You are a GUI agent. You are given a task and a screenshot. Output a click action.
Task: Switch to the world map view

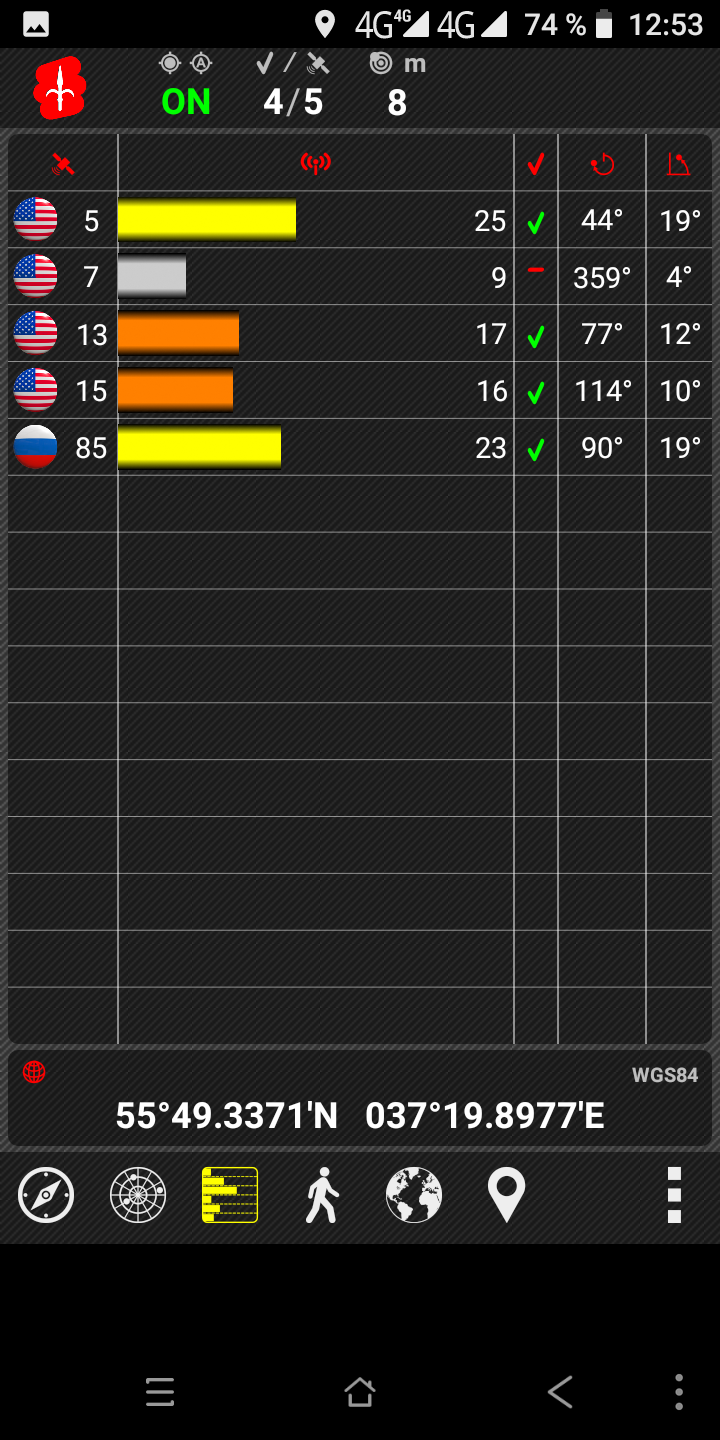tap(414, 1195)
